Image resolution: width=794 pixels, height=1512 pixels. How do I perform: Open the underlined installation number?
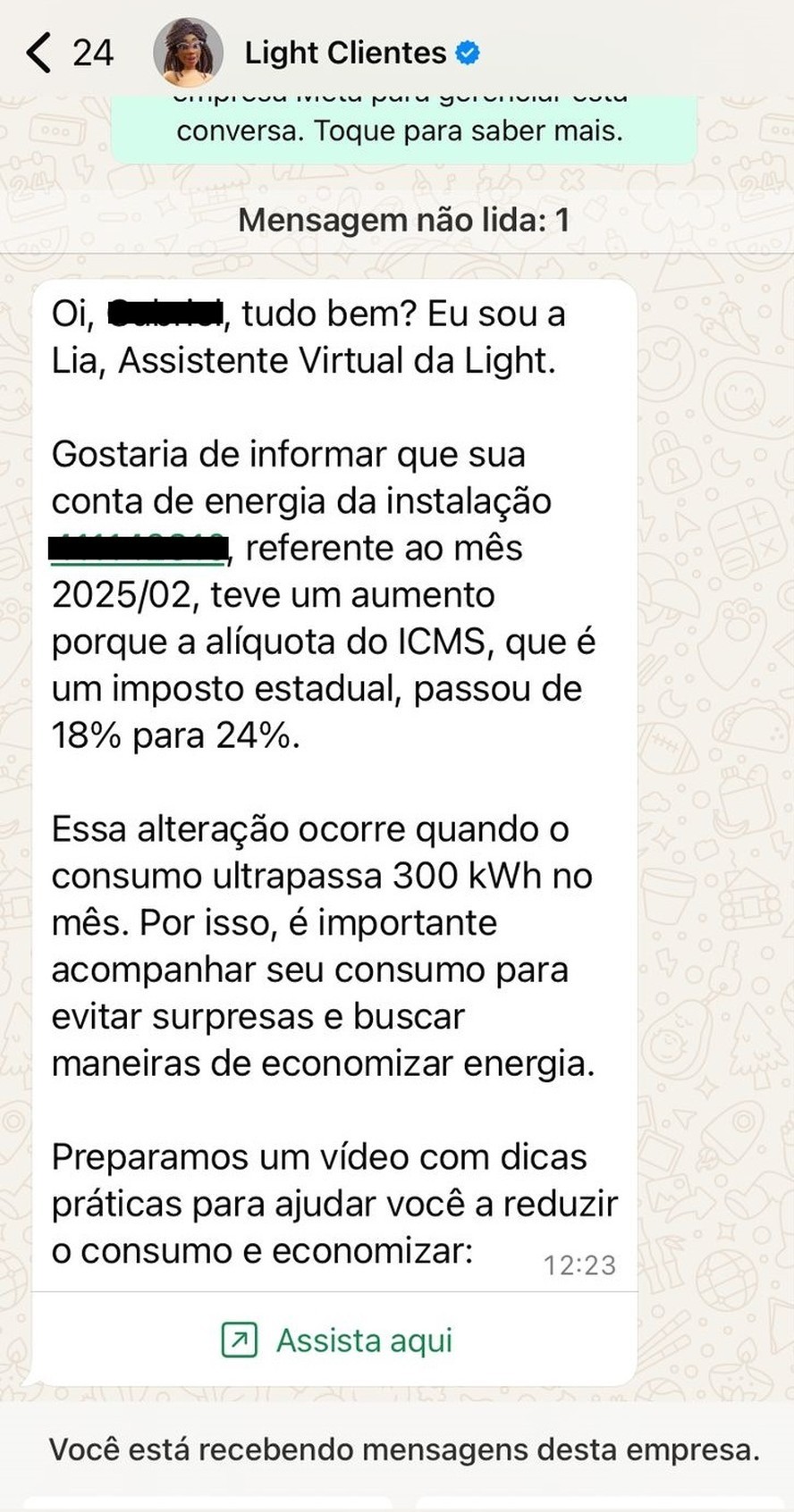click(x=139, y=548)
